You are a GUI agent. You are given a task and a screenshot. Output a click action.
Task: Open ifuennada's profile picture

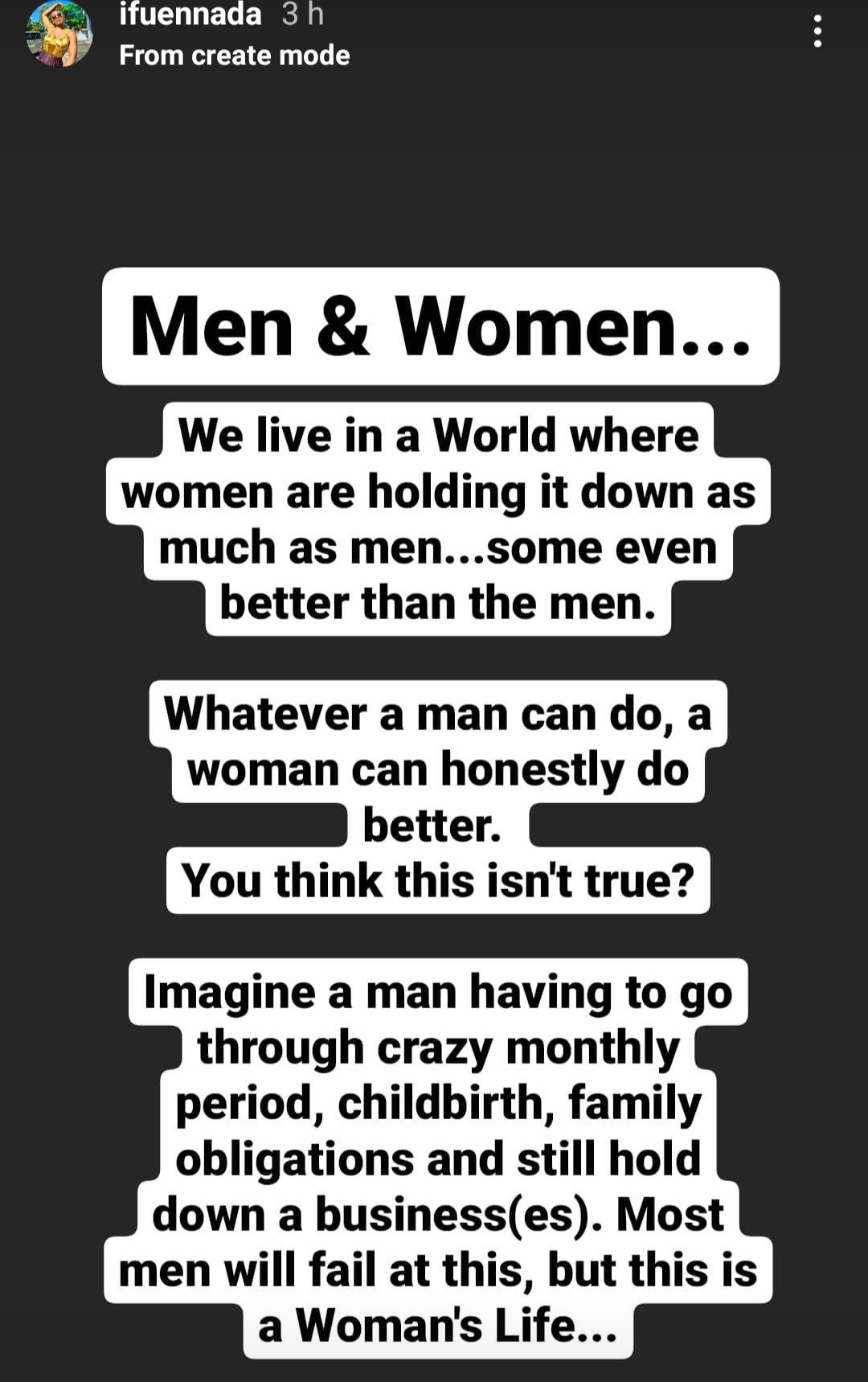[59, 33]
